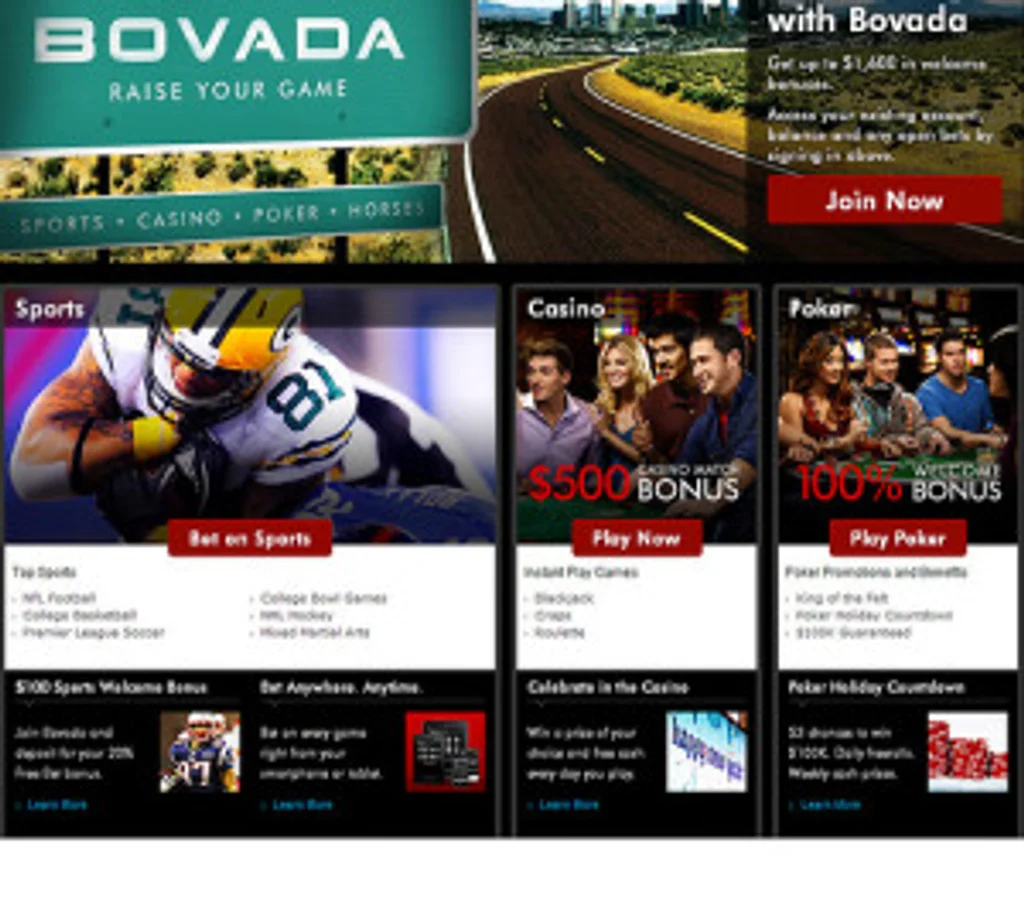The image size is (1024, 898).
Task: Hit Play Now under Casino
Action: tap(636, 538)
